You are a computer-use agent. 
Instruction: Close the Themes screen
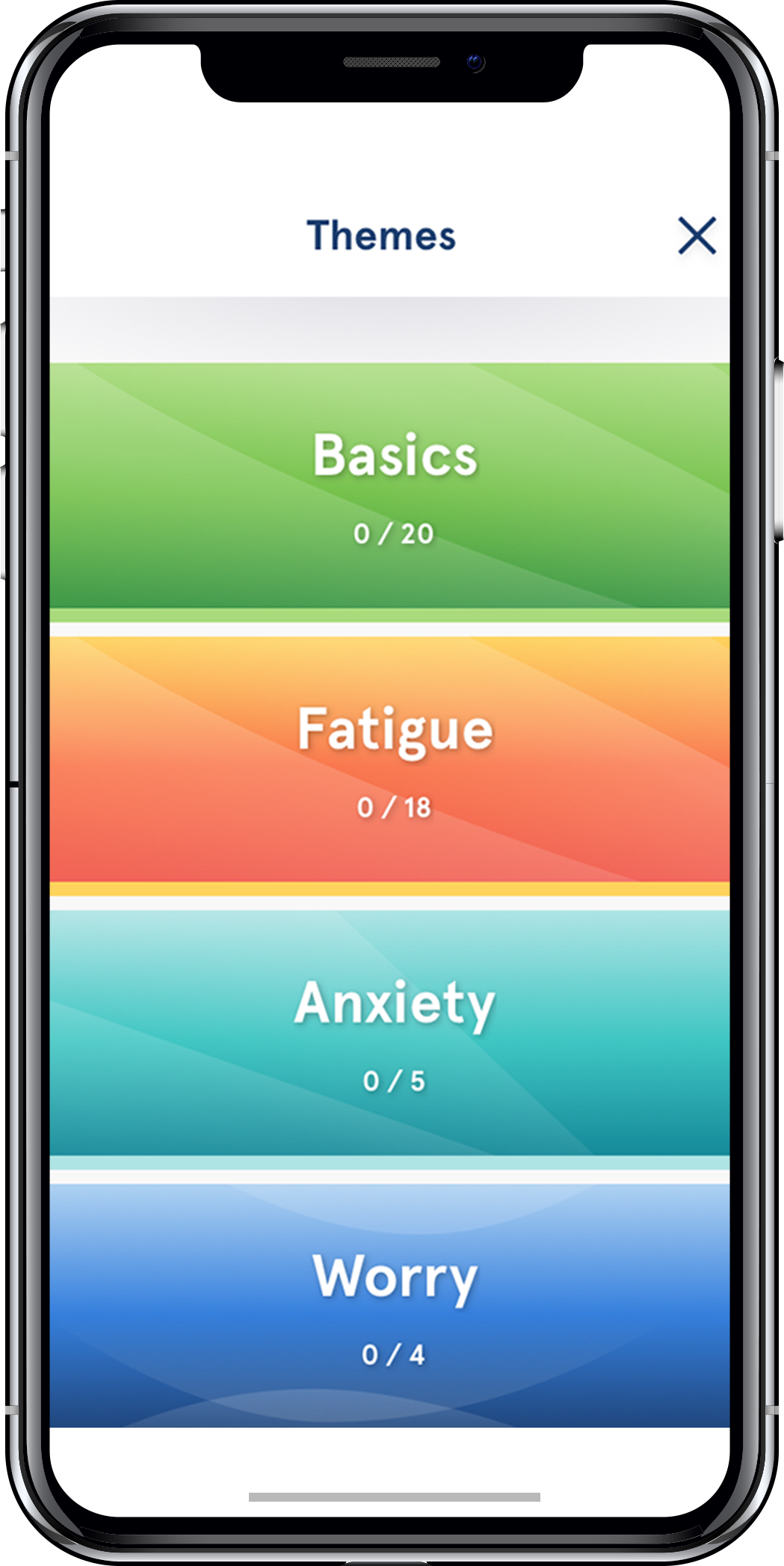[x=697, y=236]
